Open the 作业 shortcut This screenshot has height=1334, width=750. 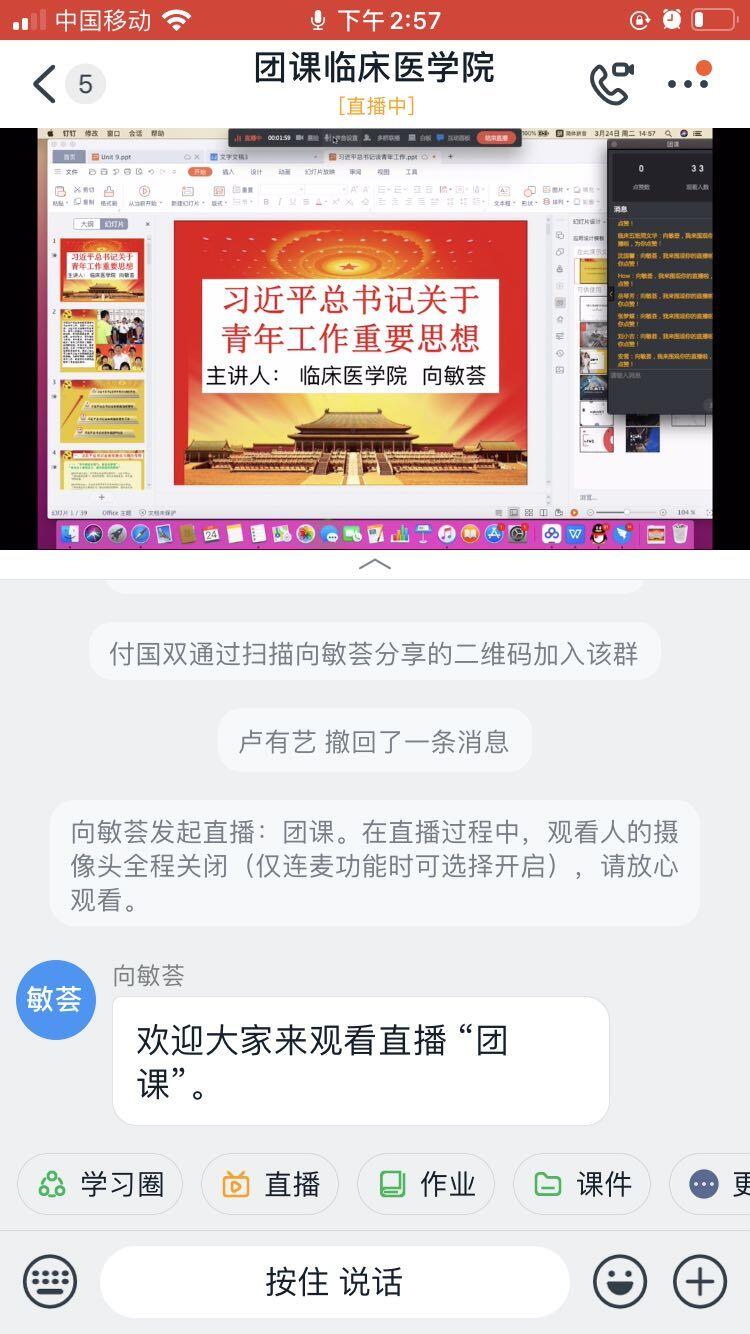[x=426, y=1184]
